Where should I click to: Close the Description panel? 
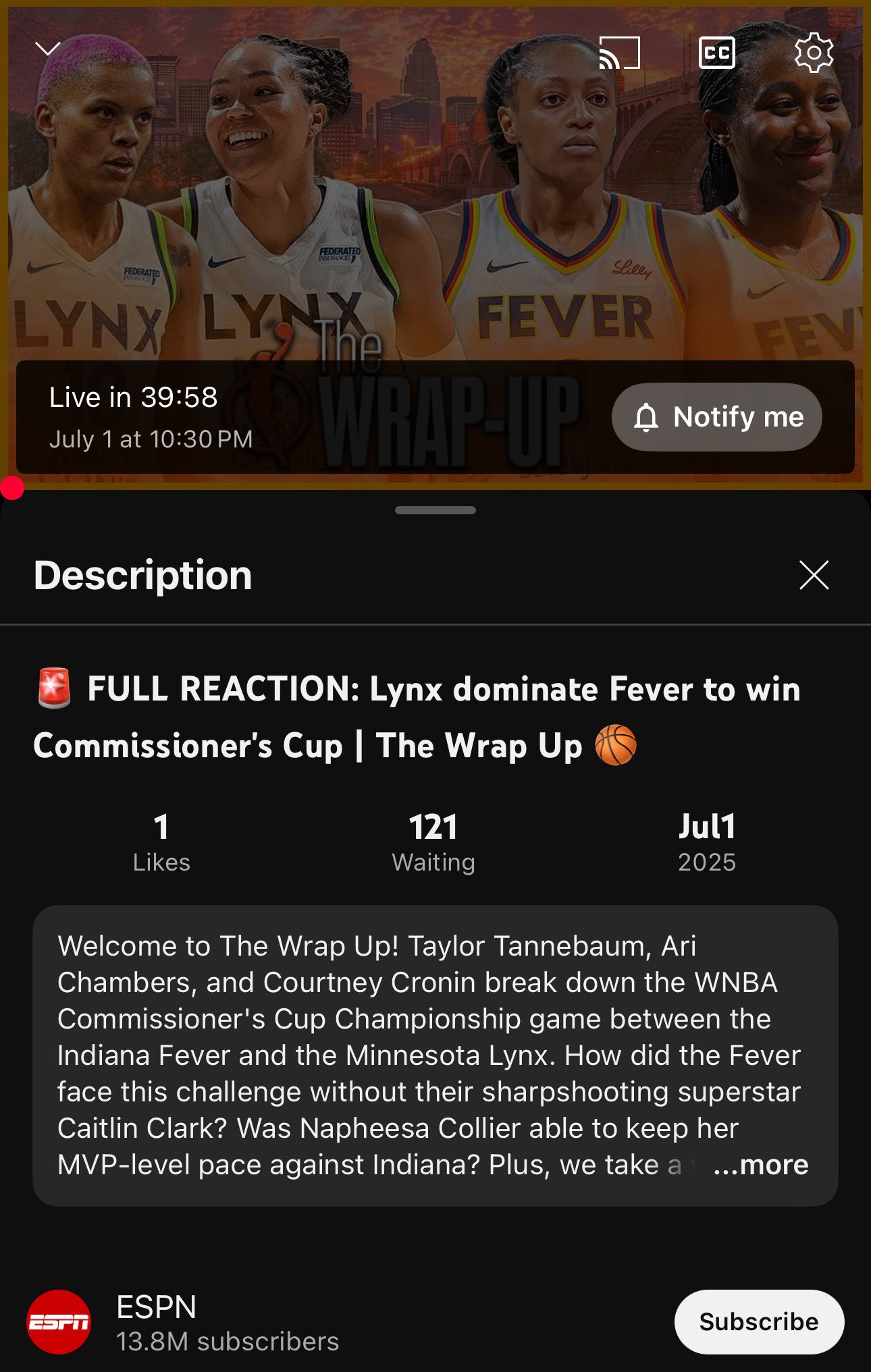coord(814,575)
